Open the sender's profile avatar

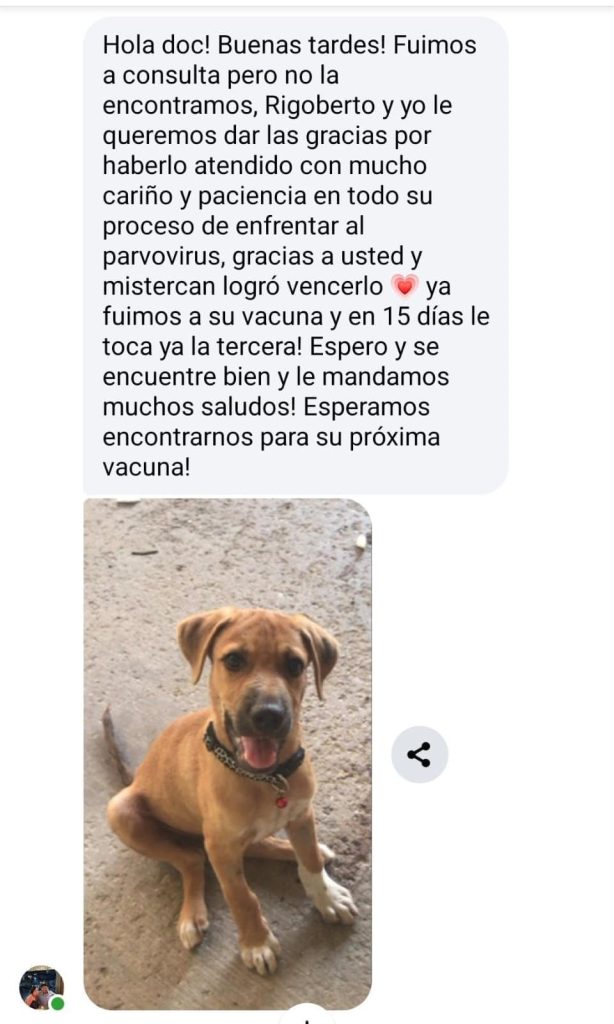41,987
